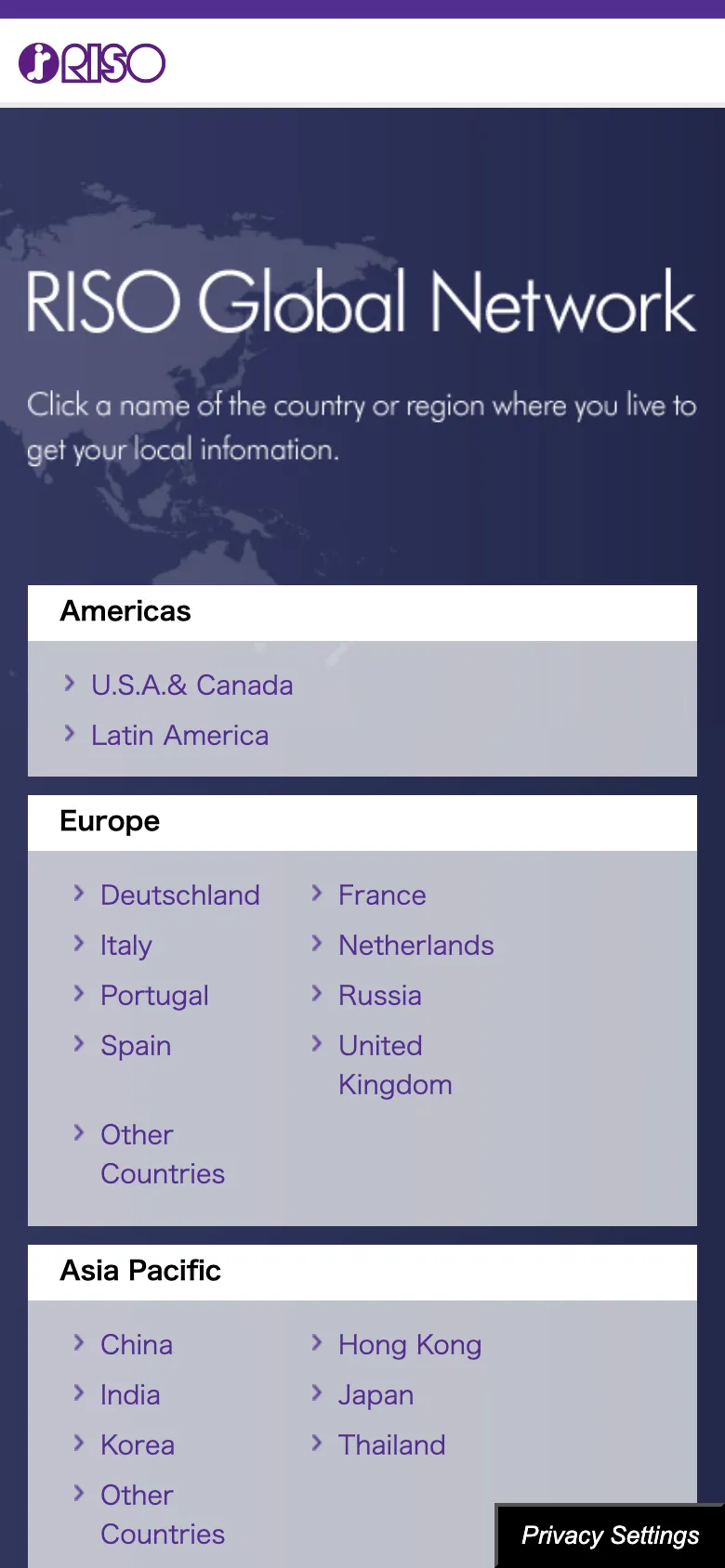The height and width of the screenshot is (1568, 725).
Task: Tap the Italy link
Action: click(x=125, y=946)
